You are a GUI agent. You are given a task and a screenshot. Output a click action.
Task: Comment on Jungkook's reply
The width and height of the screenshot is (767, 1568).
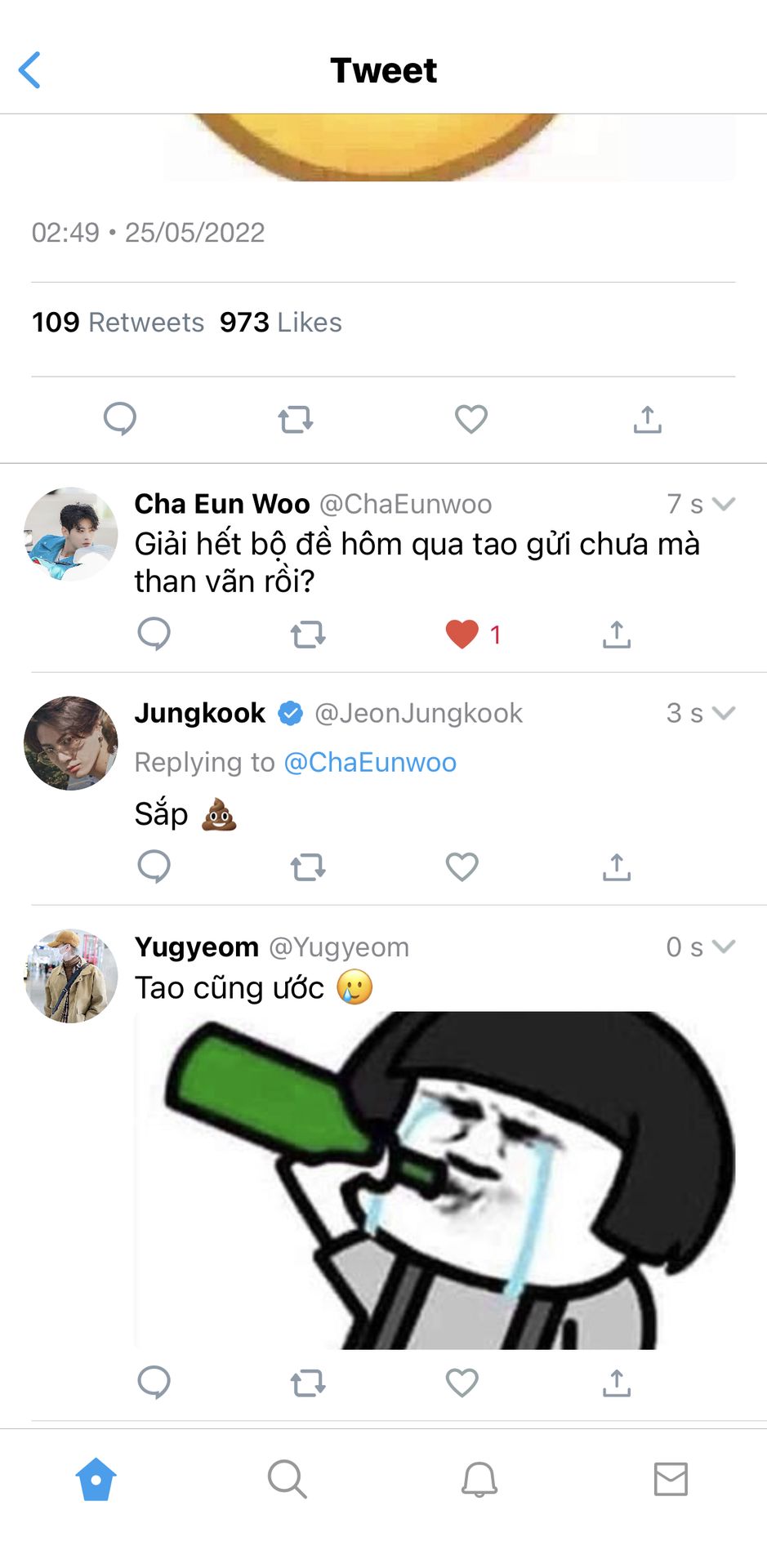click(x=154, y=866)
